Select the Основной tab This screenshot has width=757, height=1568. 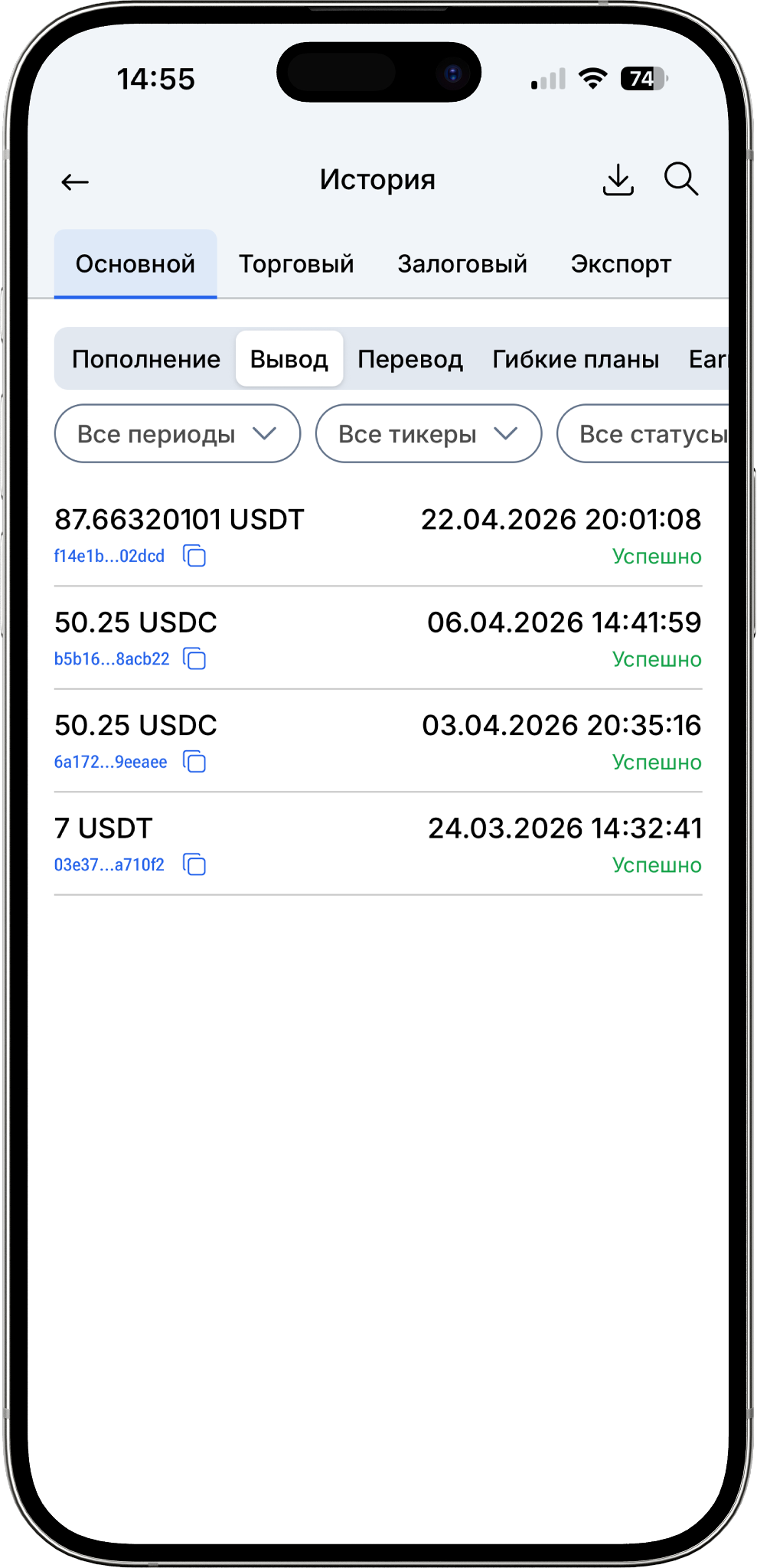coord(135,264)
